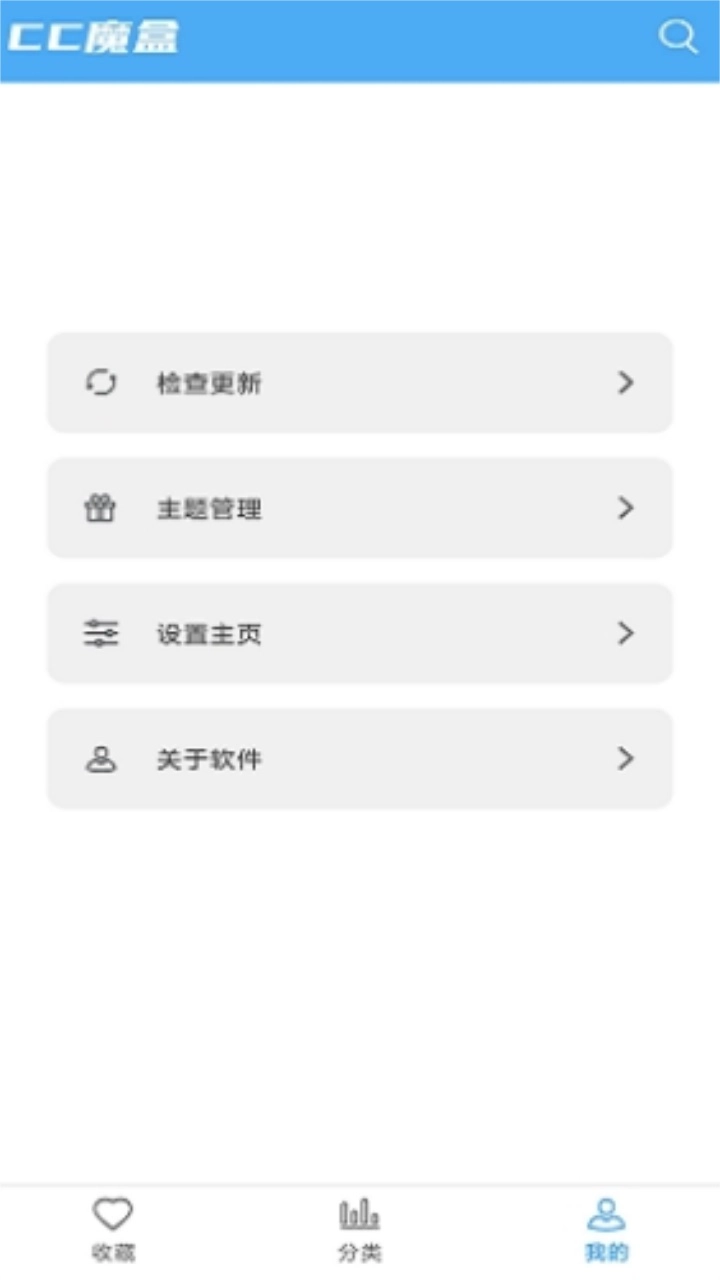720x1280 pixels.
Task: Open the search magnifier icon
Action: click(x=679, y=37)
